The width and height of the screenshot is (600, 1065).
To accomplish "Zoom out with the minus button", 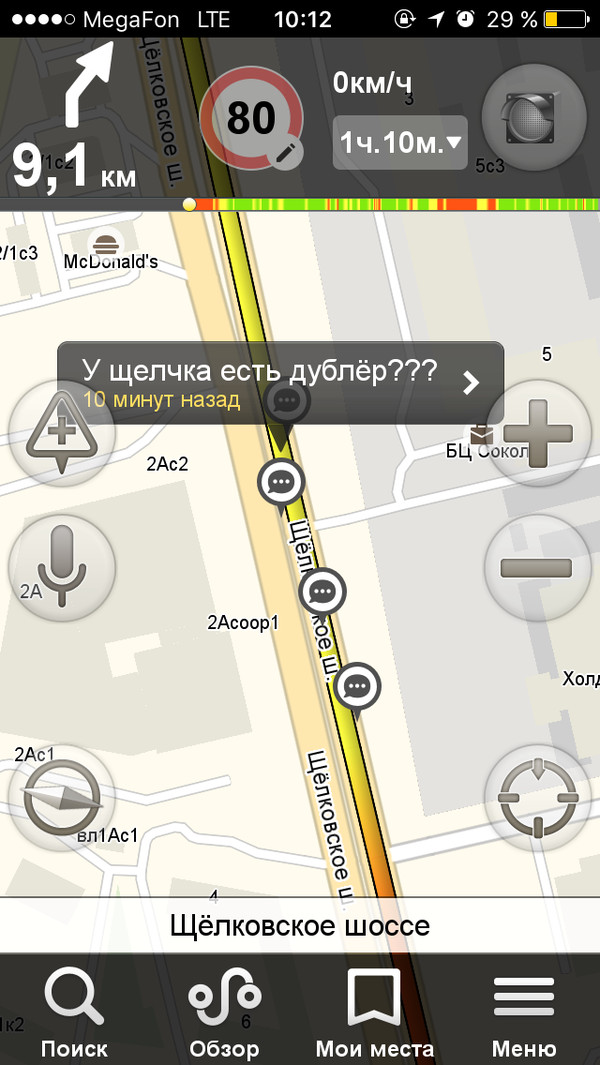I will (538, 568).
